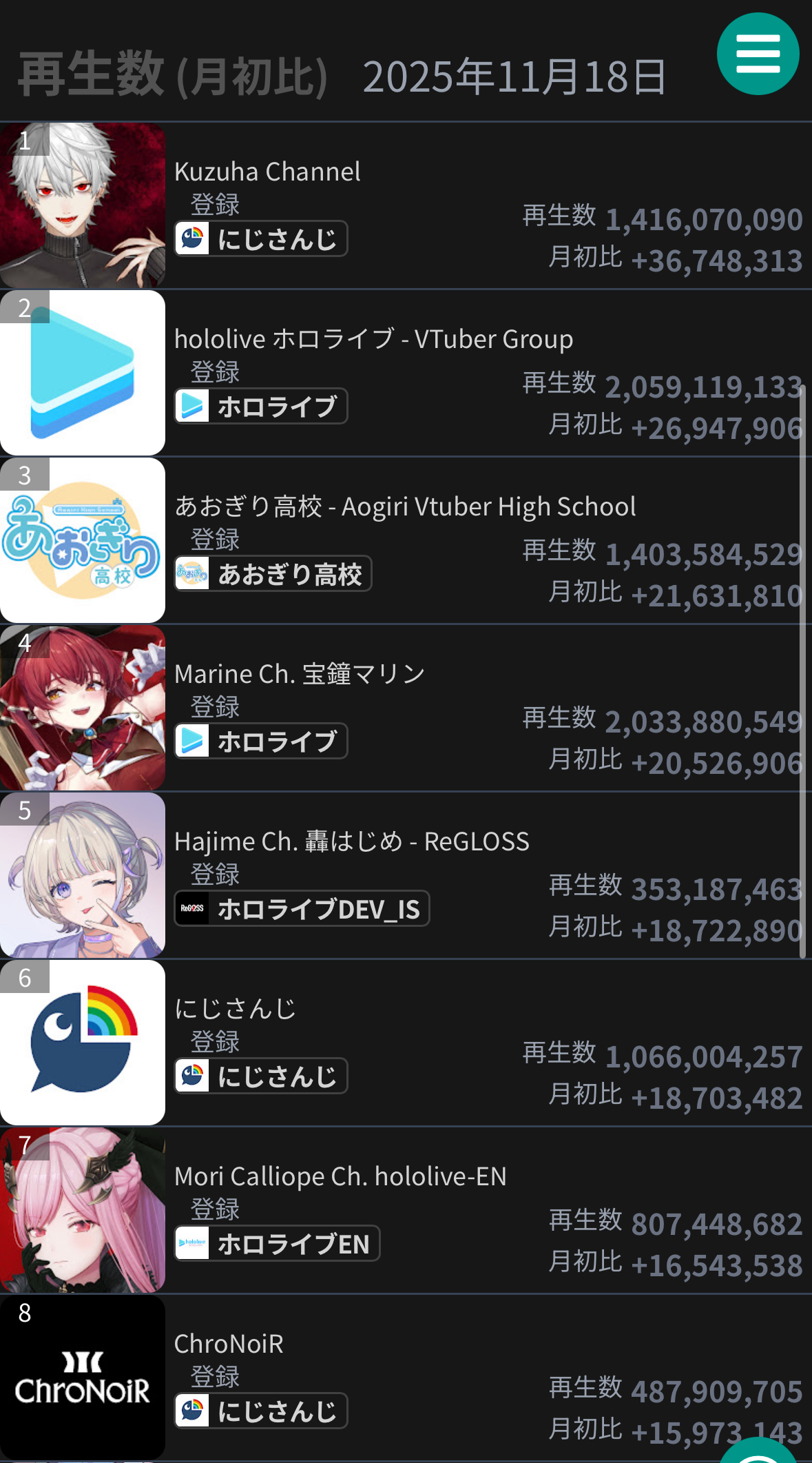Open Mori Calliope Ch. hololive-EN entry

tap(340, 1176)
